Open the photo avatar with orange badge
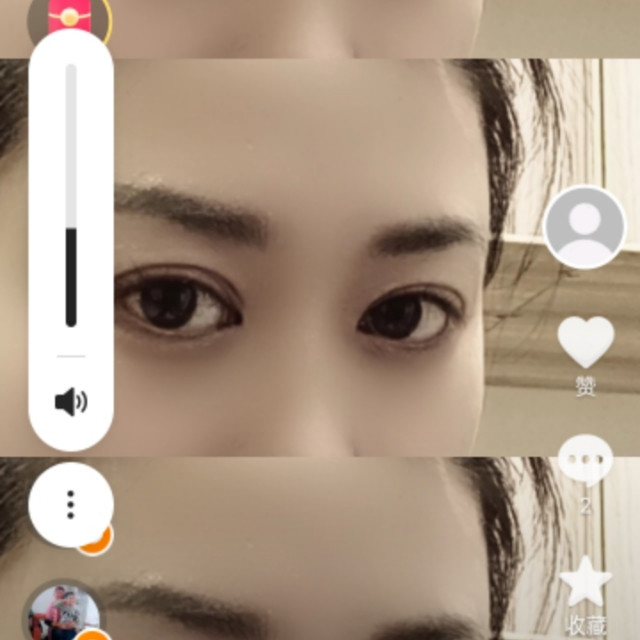 pos(62,612)
